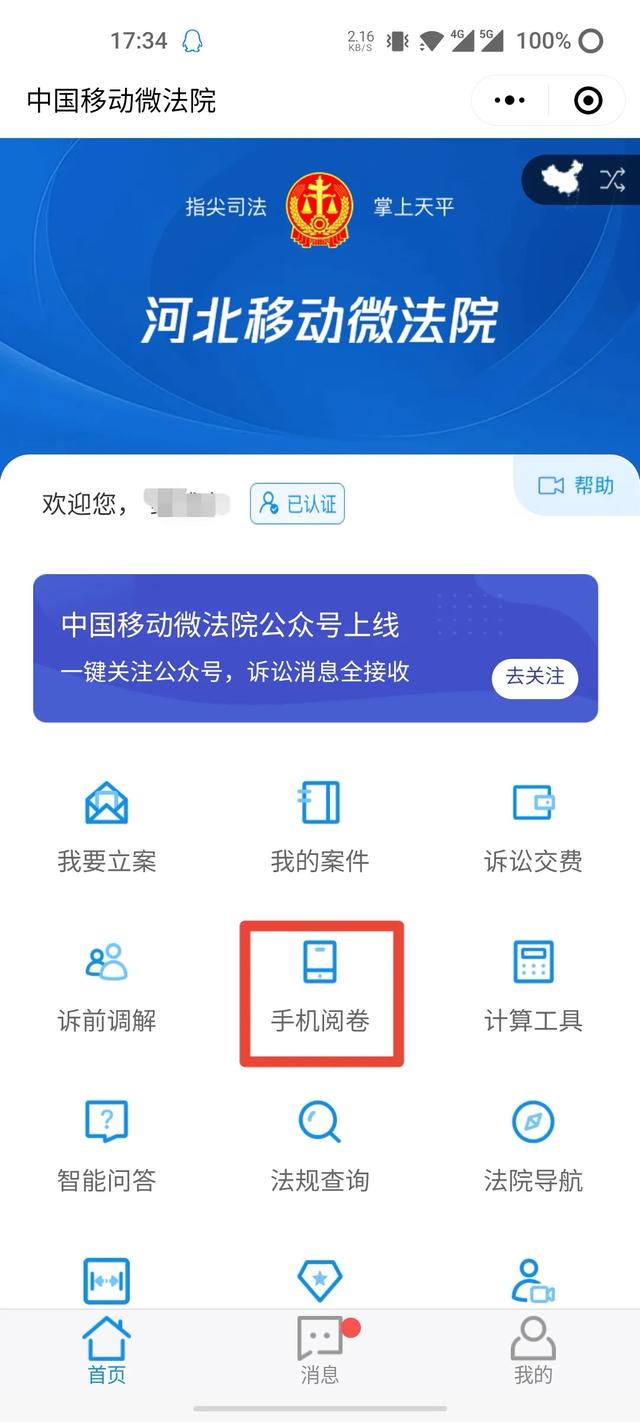The width and height of the screenshot is (640, 1422).
Task: Switch to the 消息 tab
Action: 320,1351
